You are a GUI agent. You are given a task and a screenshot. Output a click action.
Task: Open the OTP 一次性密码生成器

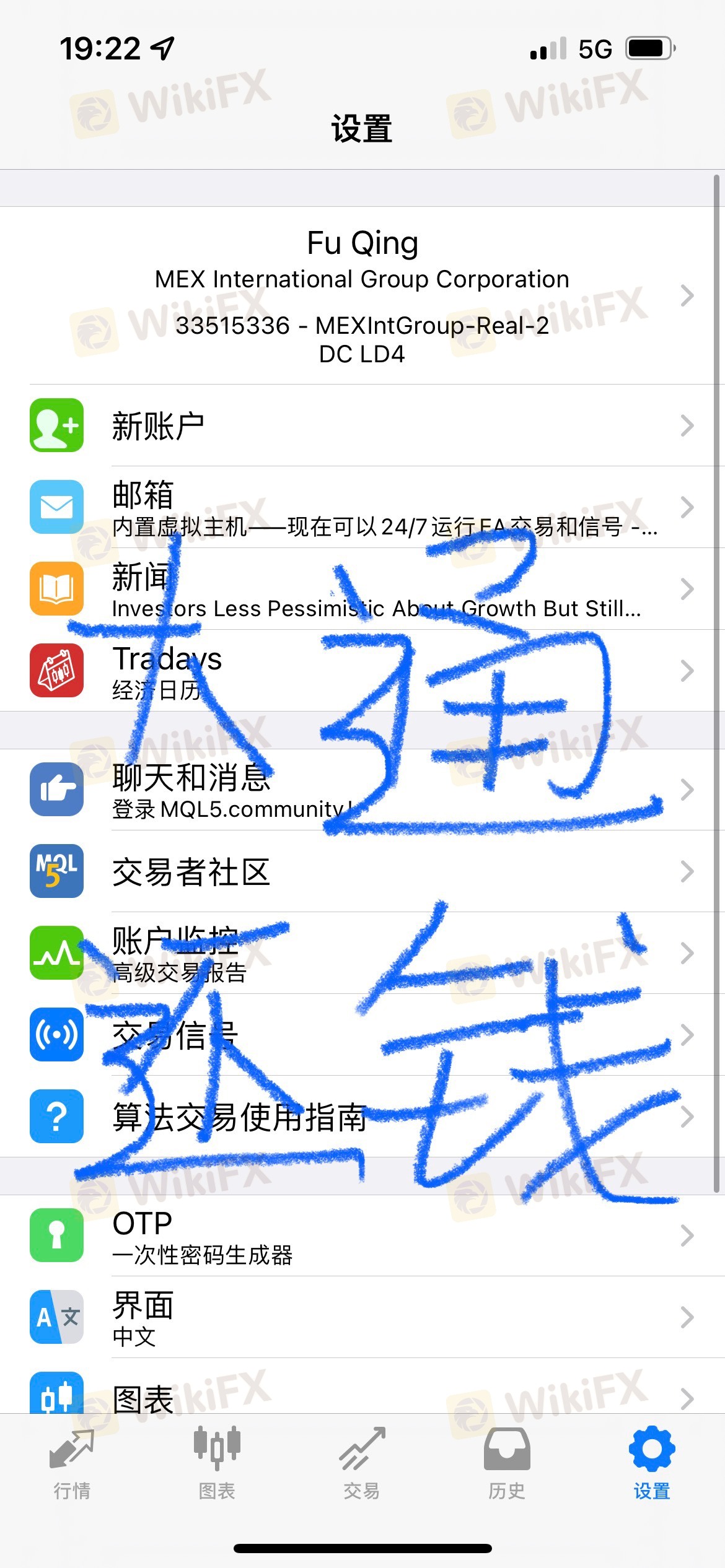[362, 1235]
